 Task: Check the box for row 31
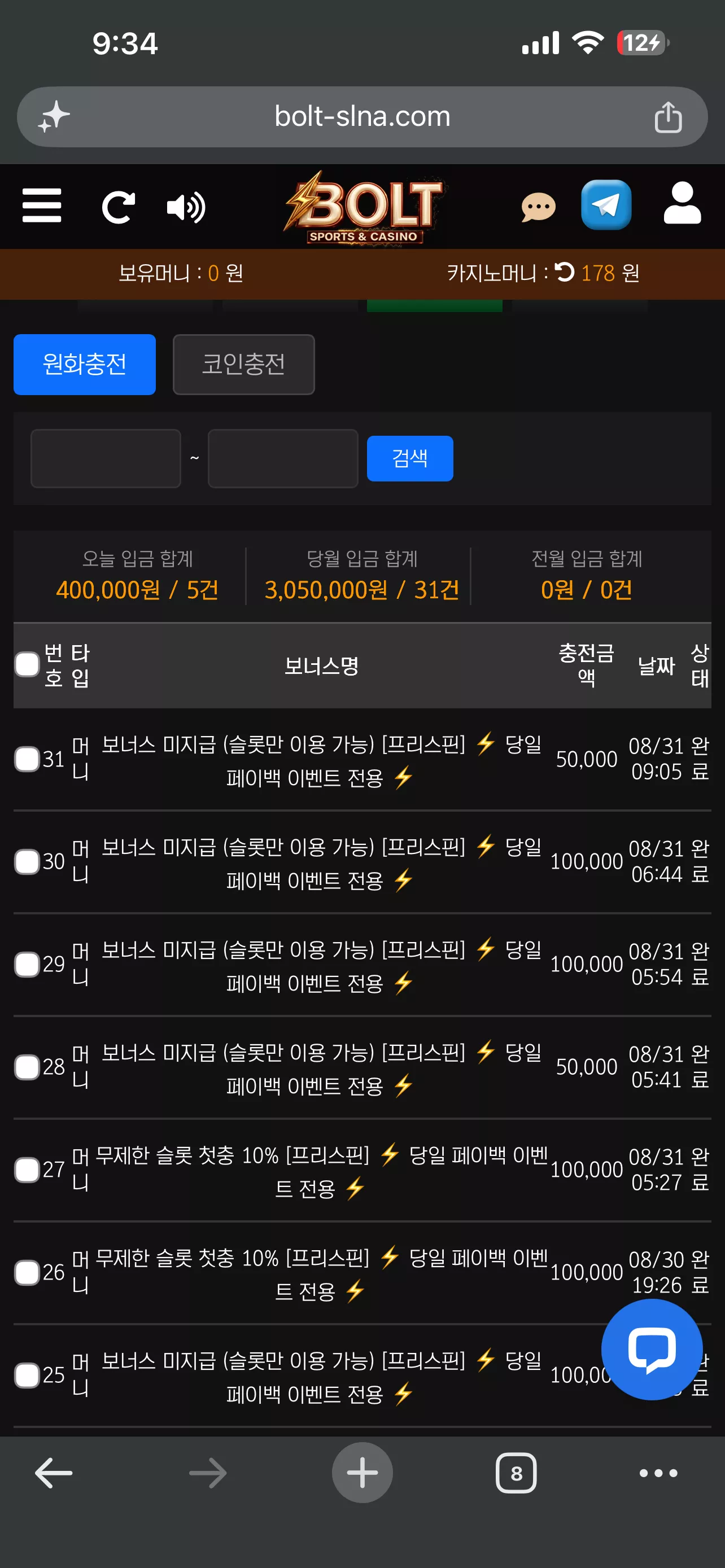tap(28, 759)
